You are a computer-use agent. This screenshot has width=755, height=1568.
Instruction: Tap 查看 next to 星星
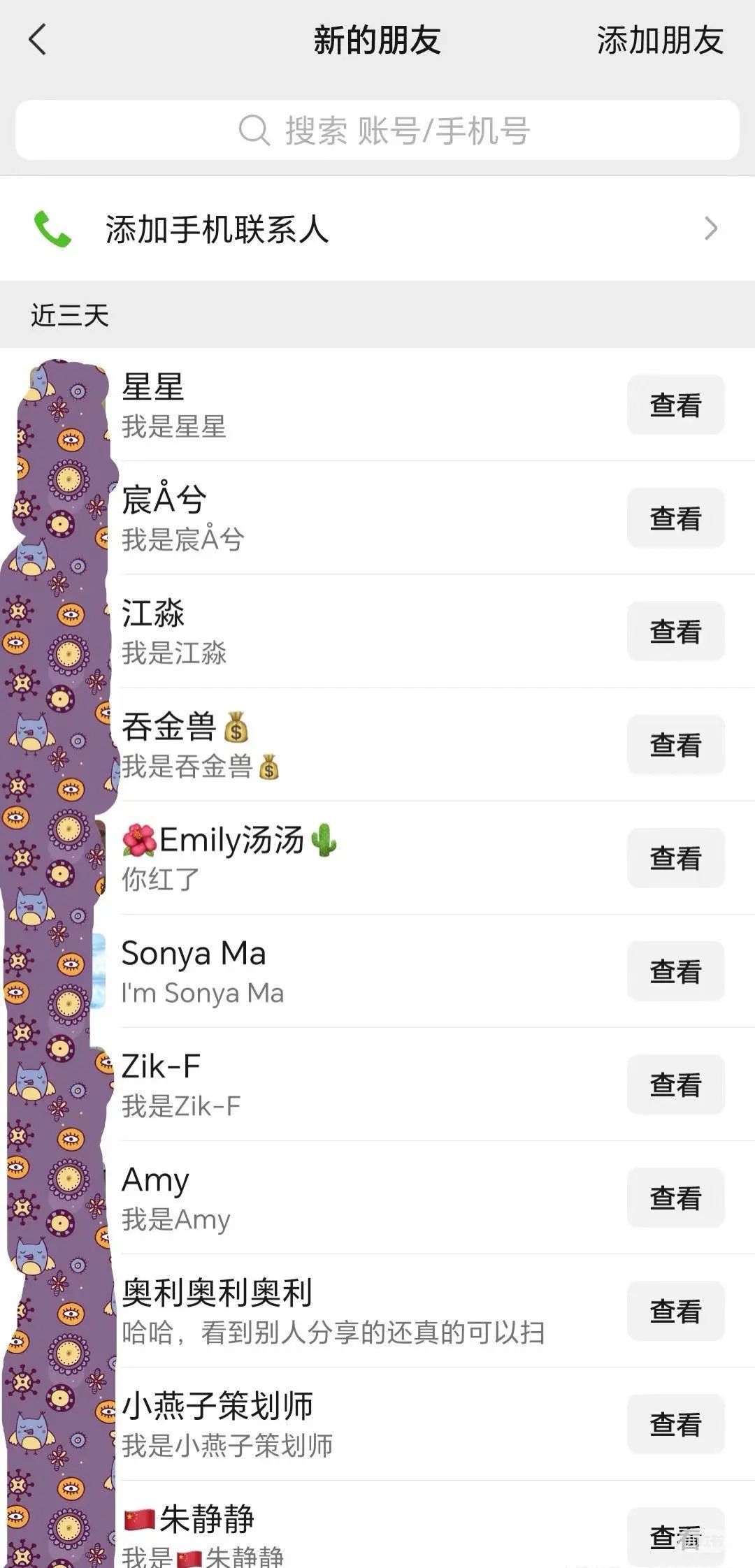pos(675,405)
